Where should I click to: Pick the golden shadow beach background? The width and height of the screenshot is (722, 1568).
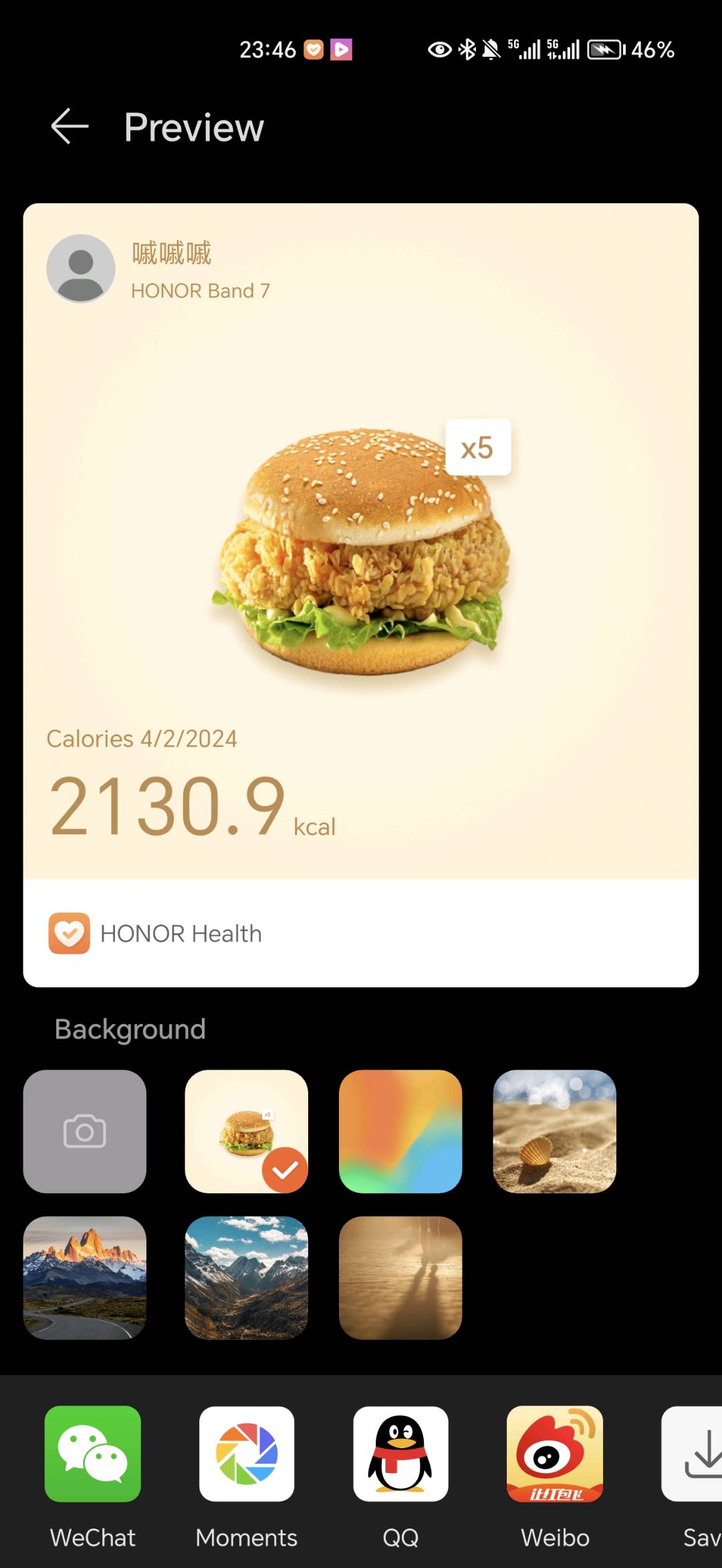coord(400,1278)
